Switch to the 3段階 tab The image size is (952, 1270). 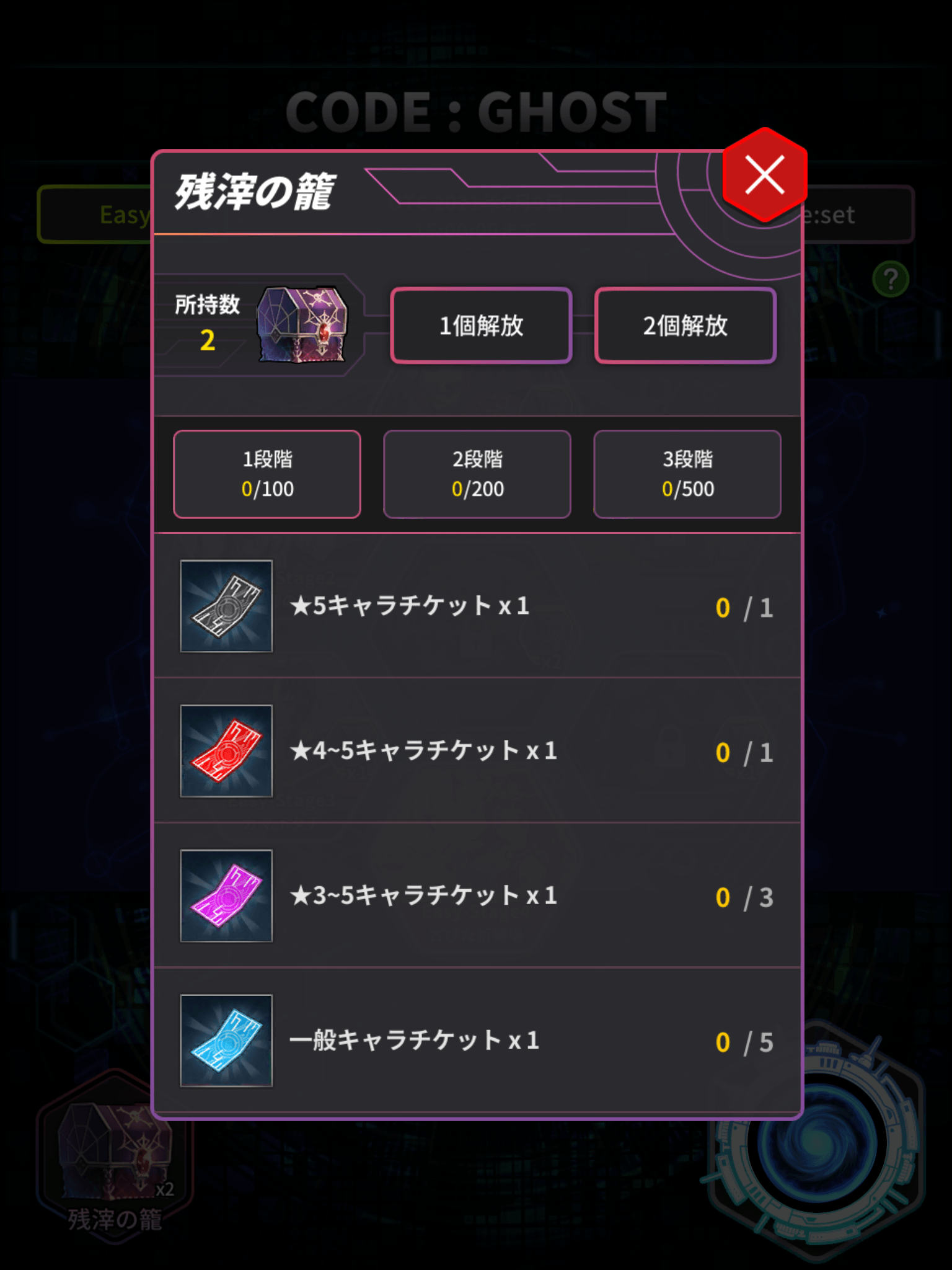687,474
